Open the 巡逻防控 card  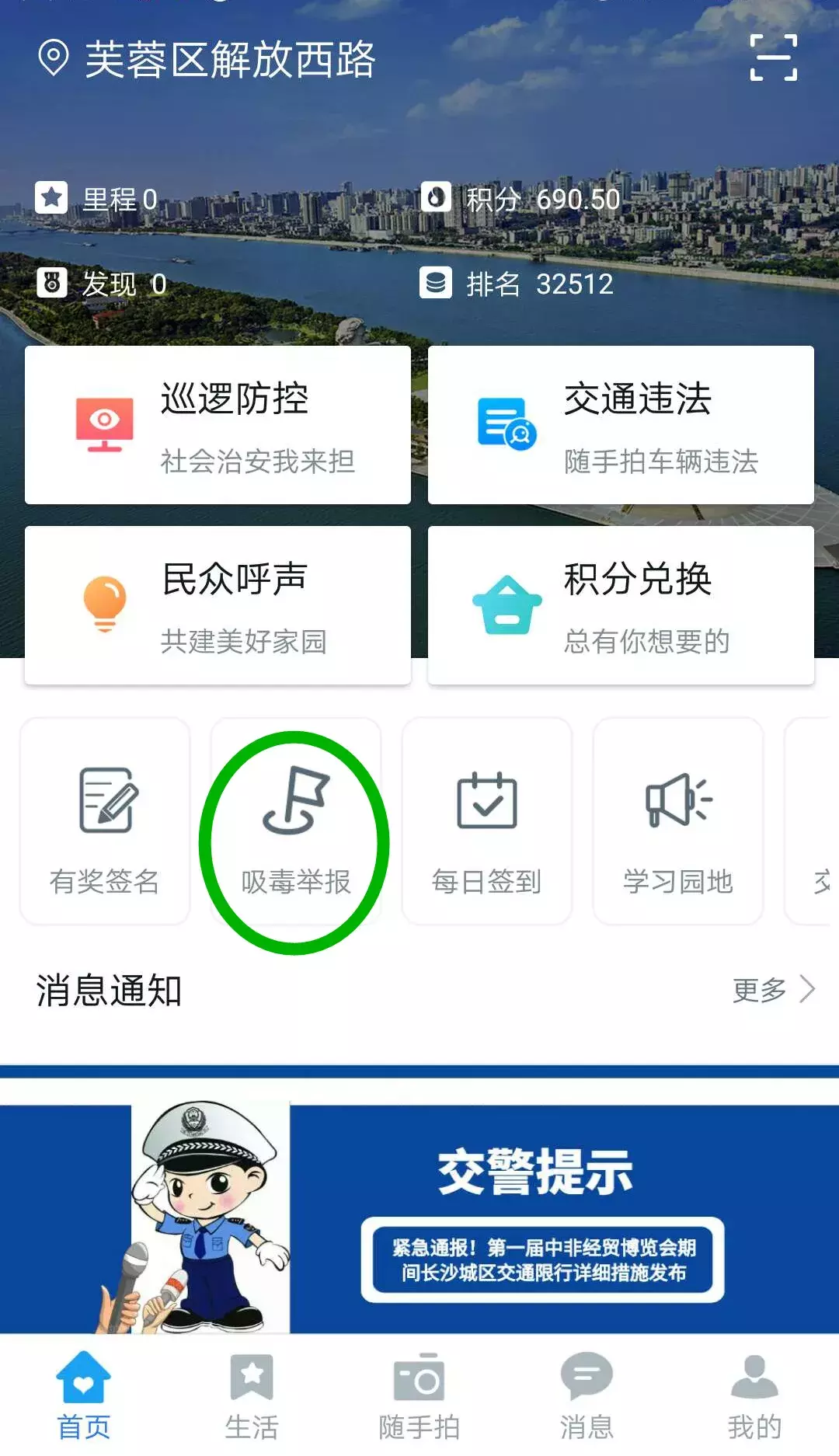point(218,425)
